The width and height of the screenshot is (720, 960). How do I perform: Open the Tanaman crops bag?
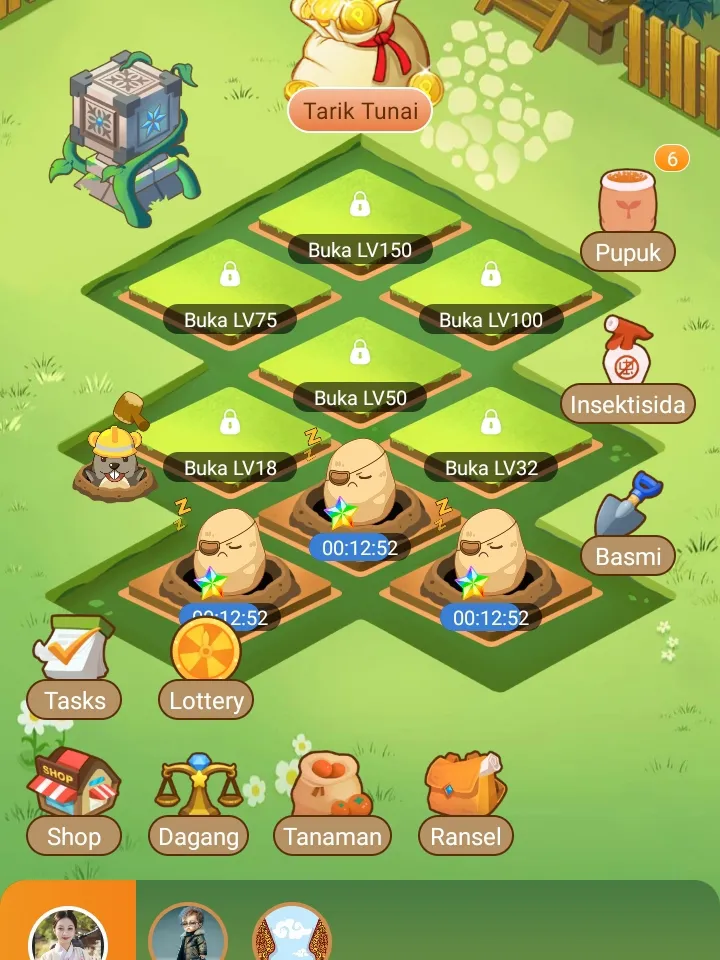332,805
